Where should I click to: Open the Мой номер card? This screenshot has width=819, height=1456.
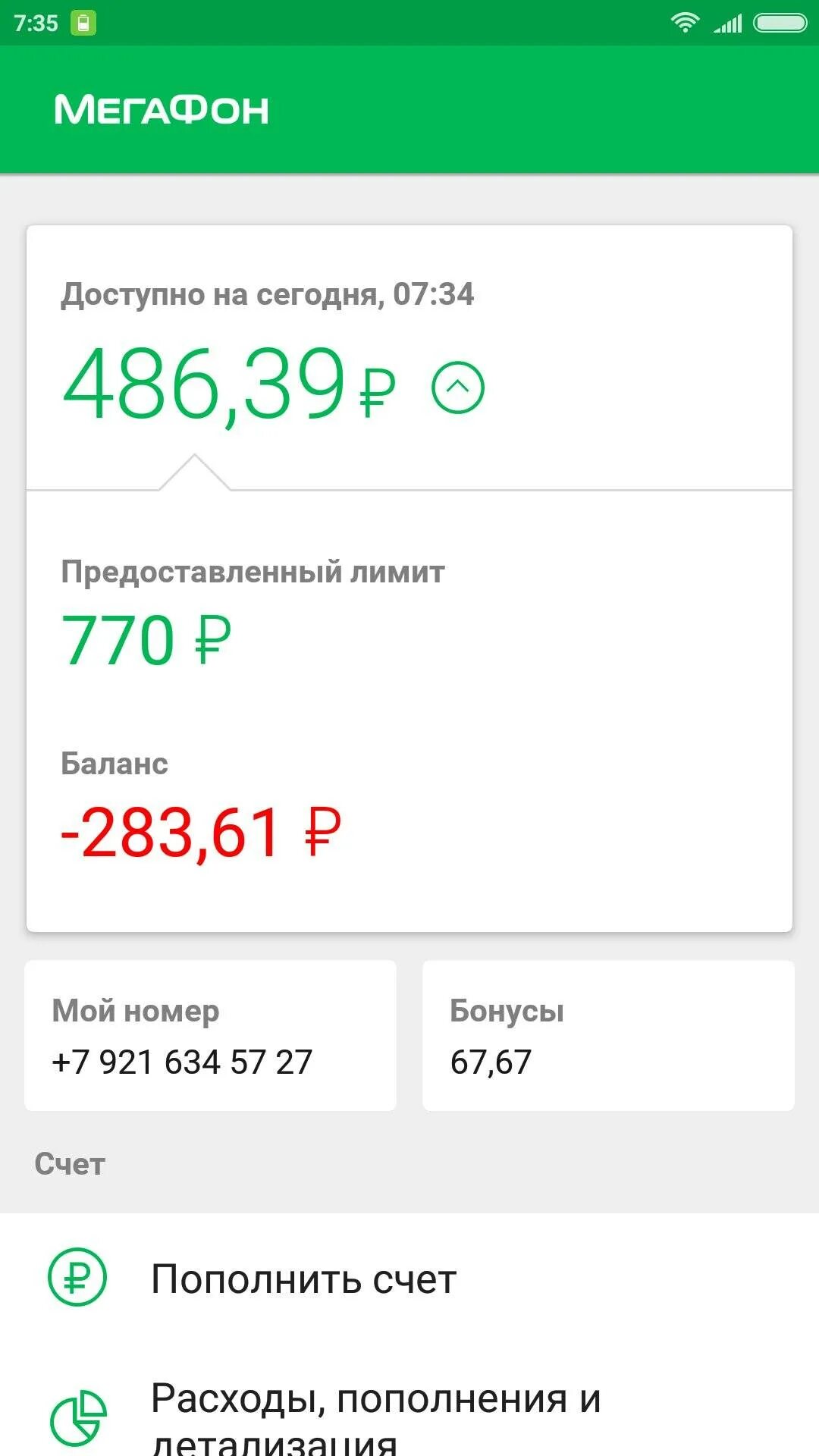(x=210, y=1035)
